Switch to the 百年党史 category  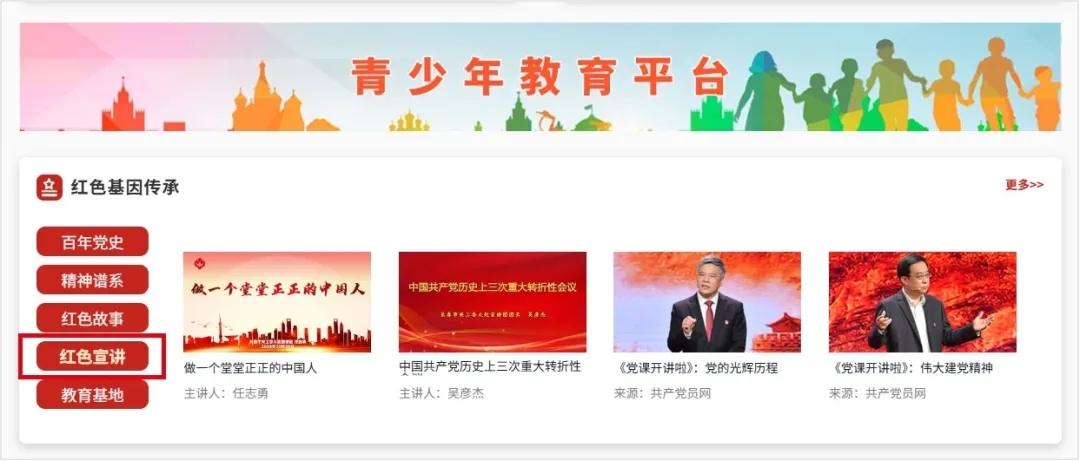coord(92,242)
